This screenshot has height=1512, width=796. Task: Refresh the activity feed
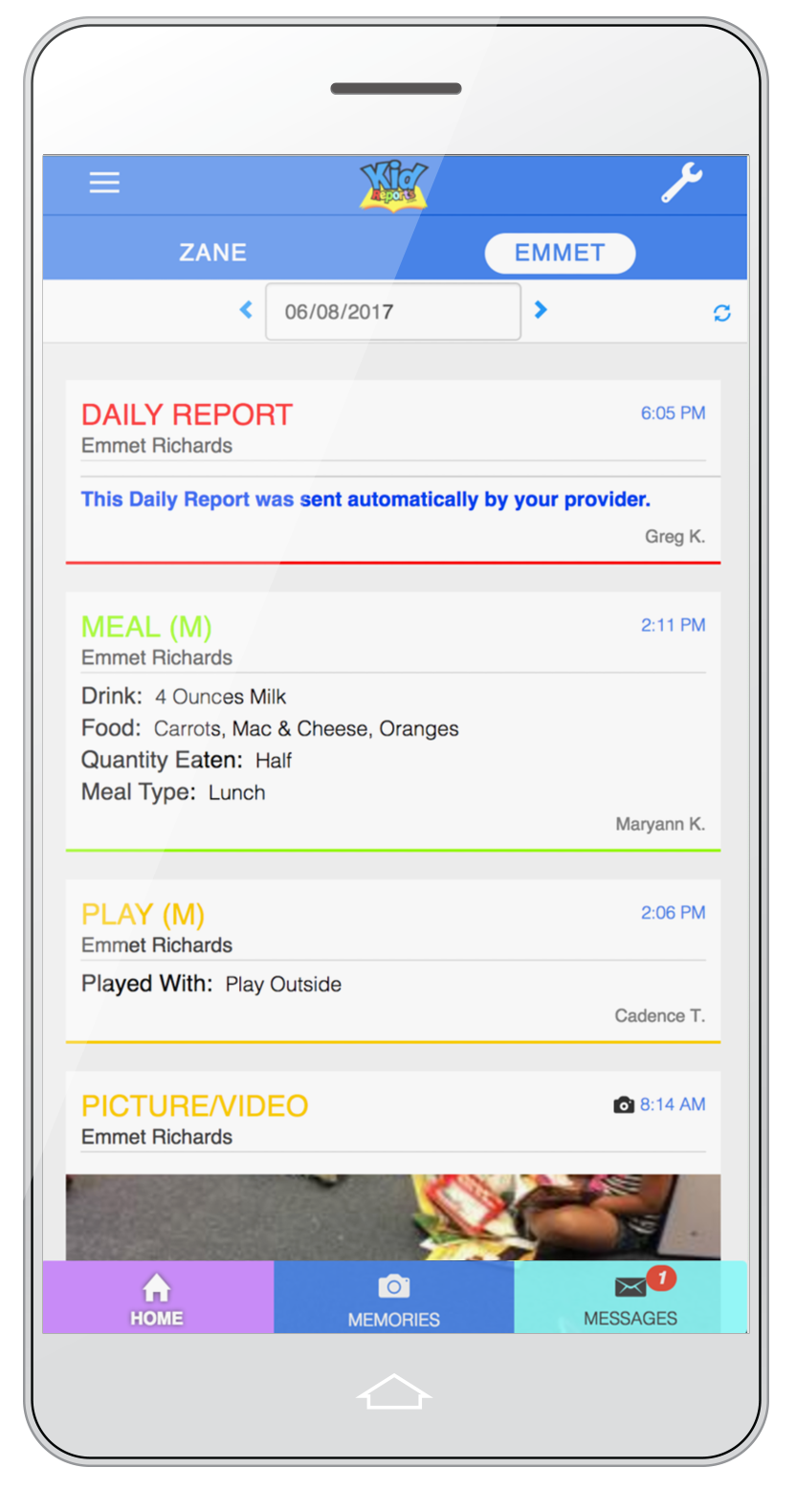(721, 313)
